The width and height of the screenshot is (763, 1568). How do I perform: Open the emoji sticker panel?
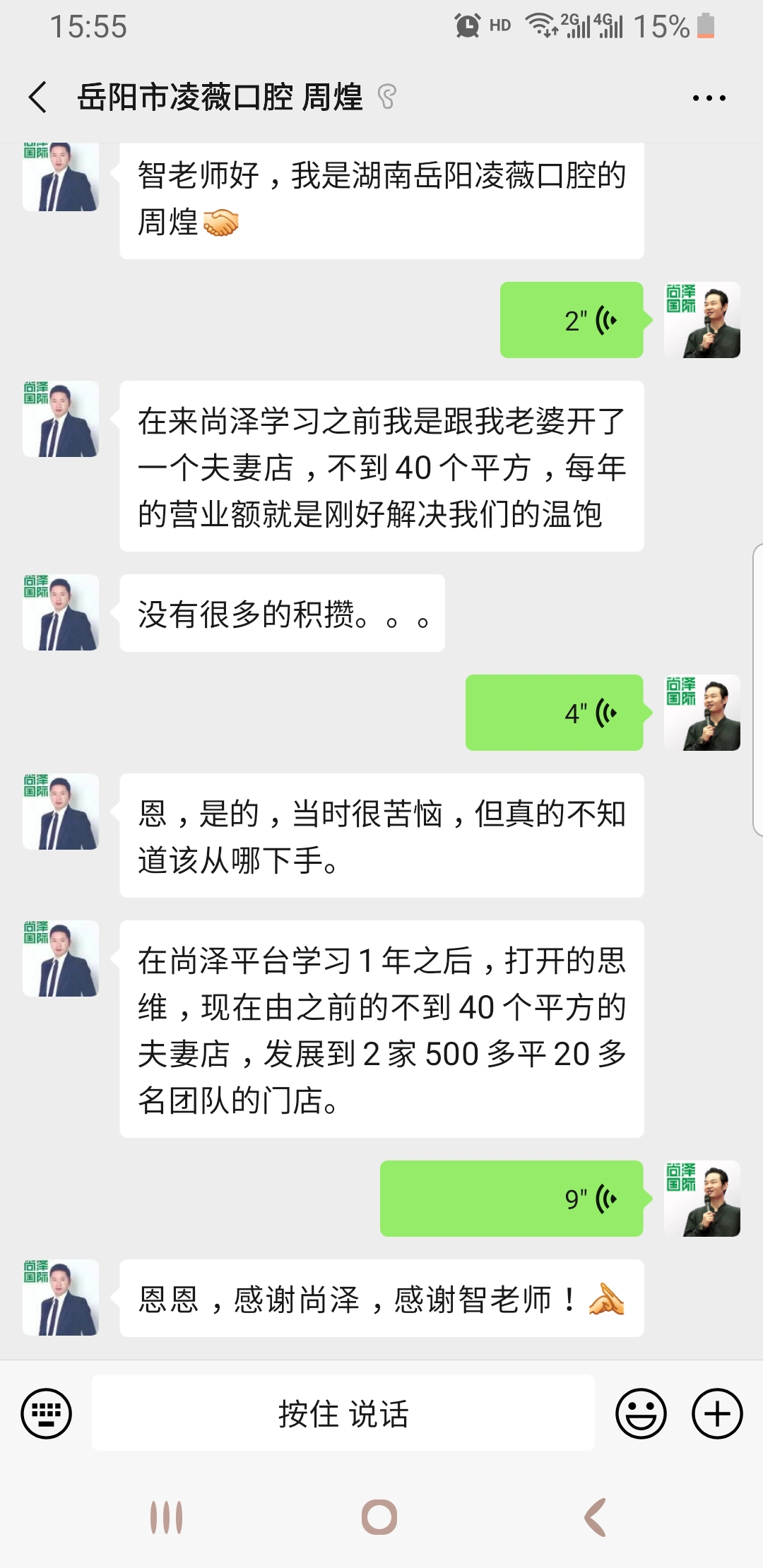coord(641,1413)
